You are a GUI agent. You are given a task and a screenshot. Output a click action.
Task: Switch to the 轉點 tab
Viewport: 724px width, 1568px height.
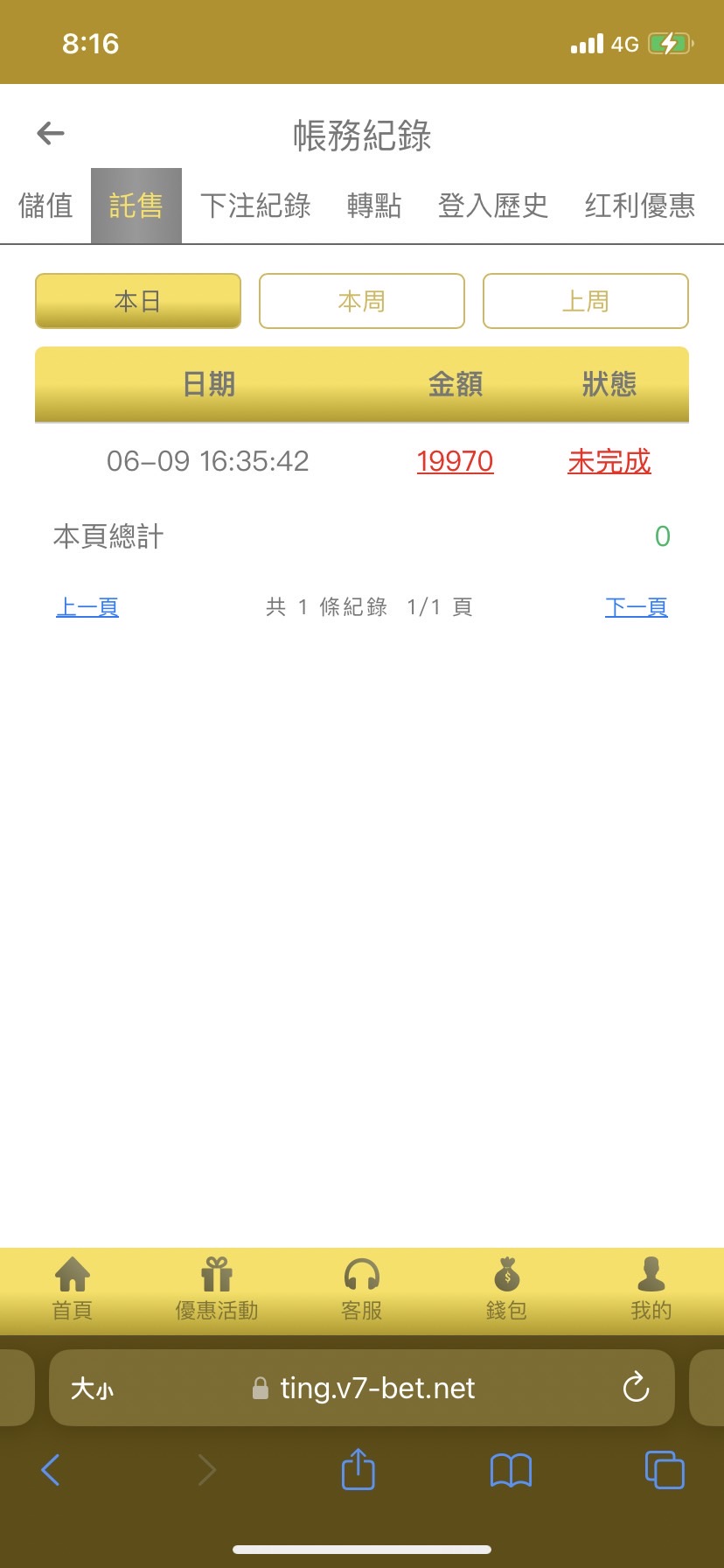[374, 206]
